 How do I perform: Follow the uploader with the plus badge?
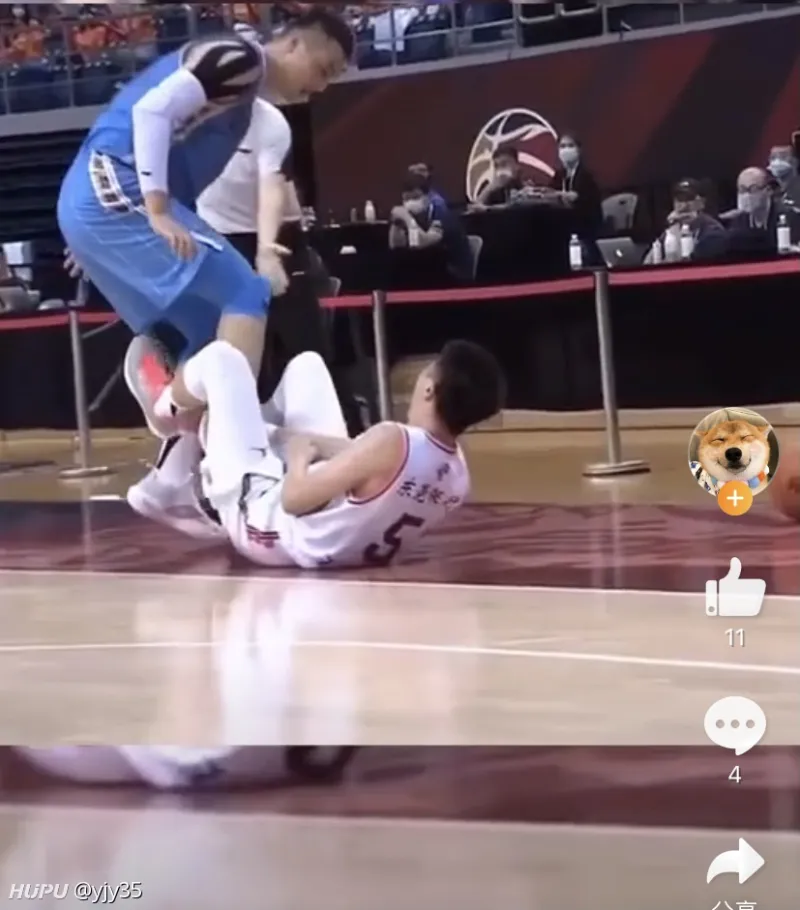(735, 498)
